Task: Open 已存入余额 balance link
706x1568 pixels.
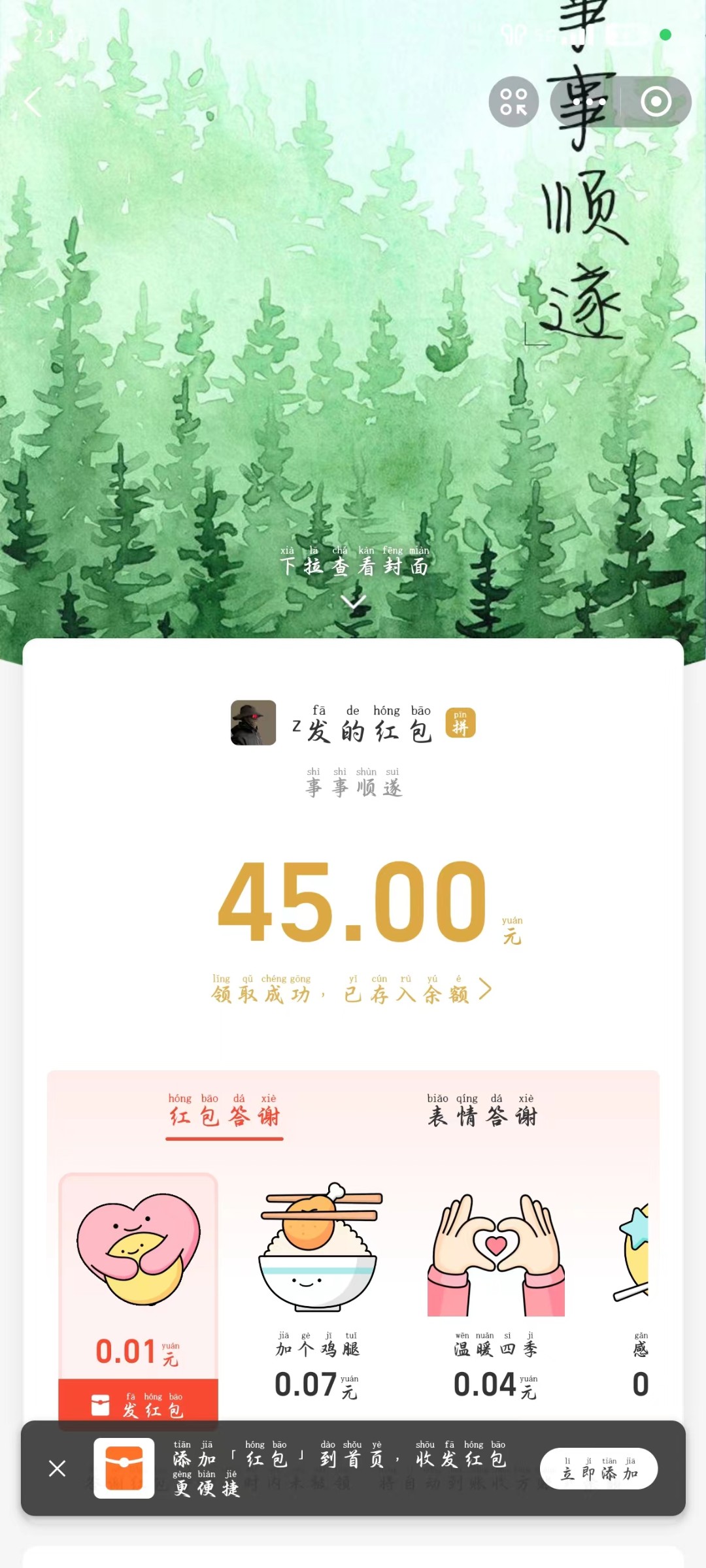Action: point(418,990)
